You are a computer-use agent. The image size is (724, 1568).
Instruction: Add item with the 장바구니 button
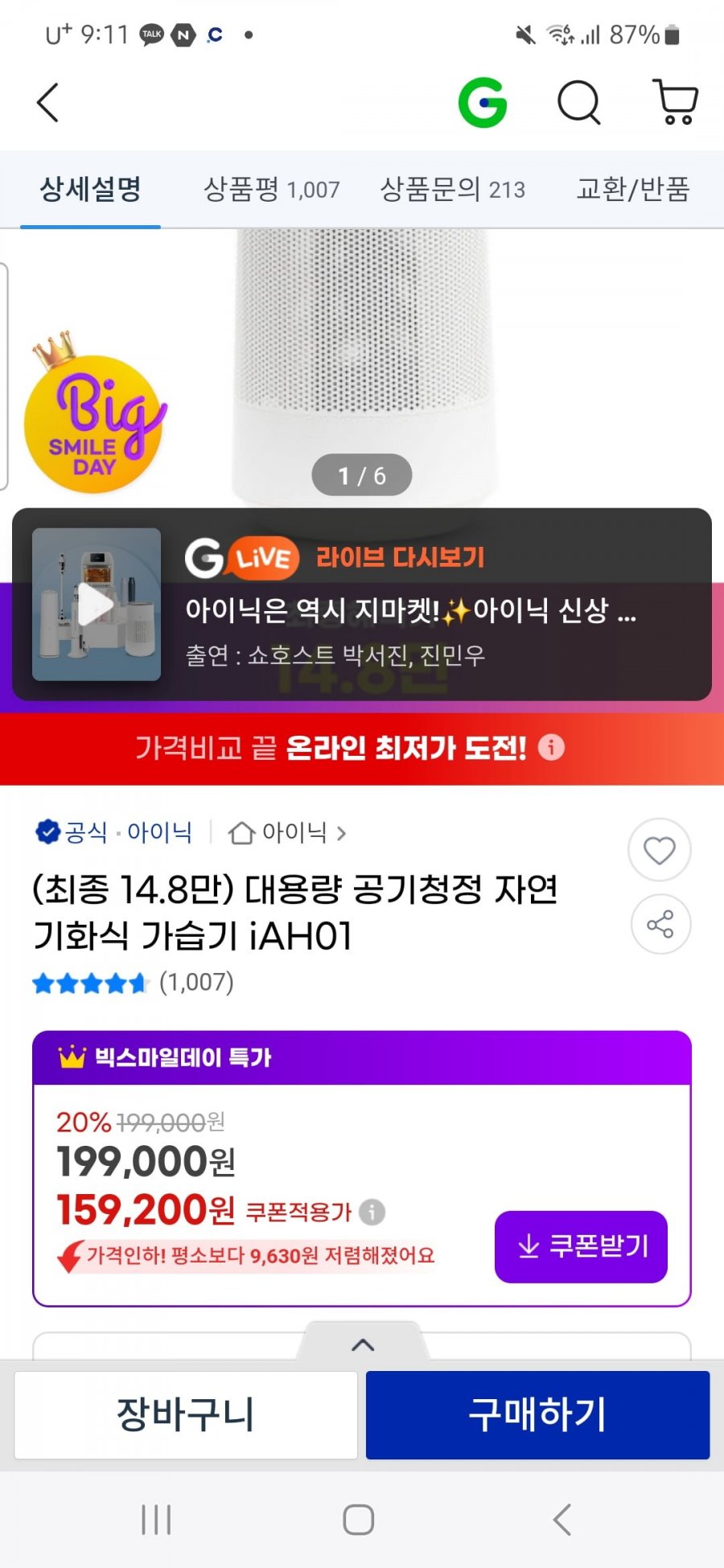186,1415
